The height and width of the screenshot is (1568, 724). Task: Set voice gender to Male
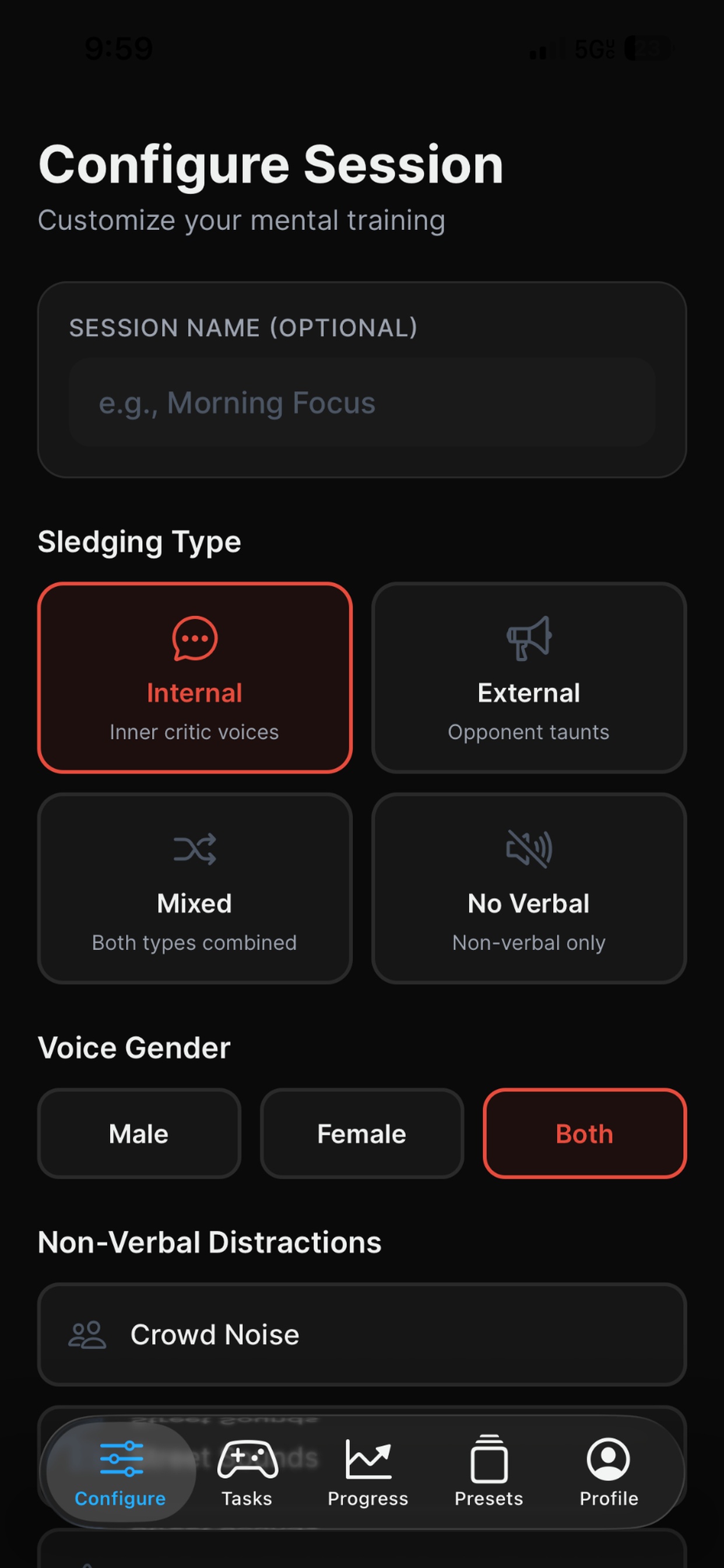point(139,1133)
